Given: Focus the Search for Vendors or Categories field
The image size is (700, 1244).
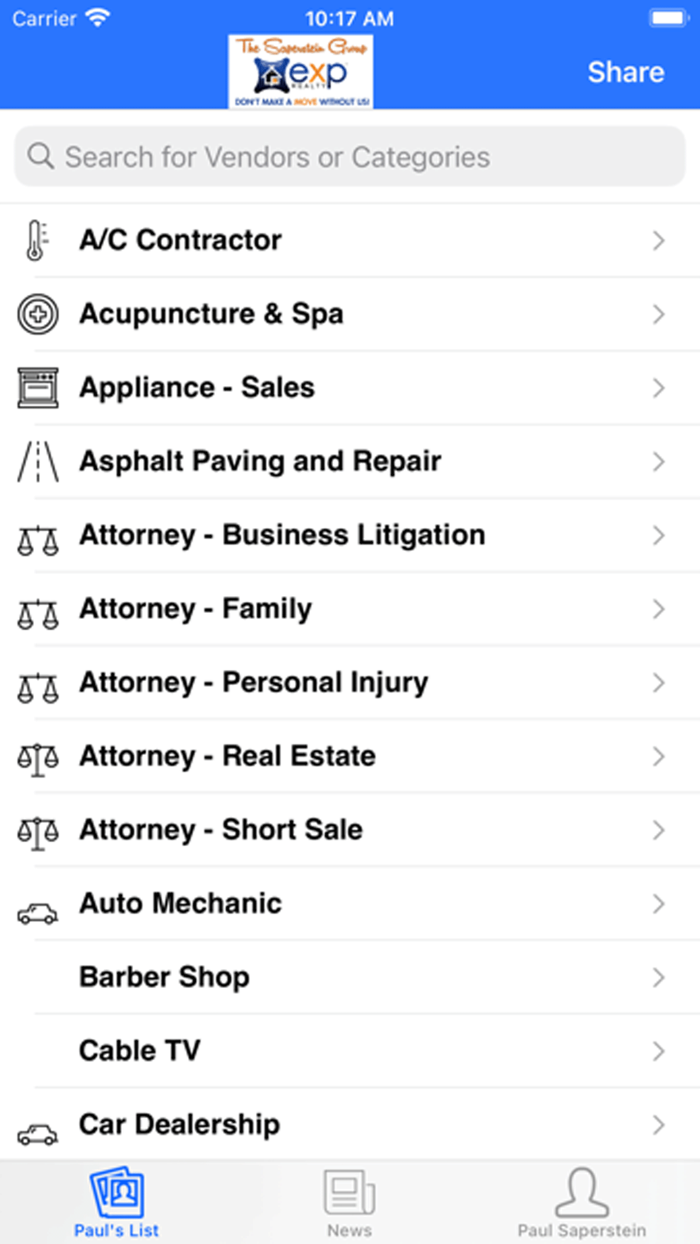Looking at the screenshot, I should pyautogui.click(x=350, y=157).
